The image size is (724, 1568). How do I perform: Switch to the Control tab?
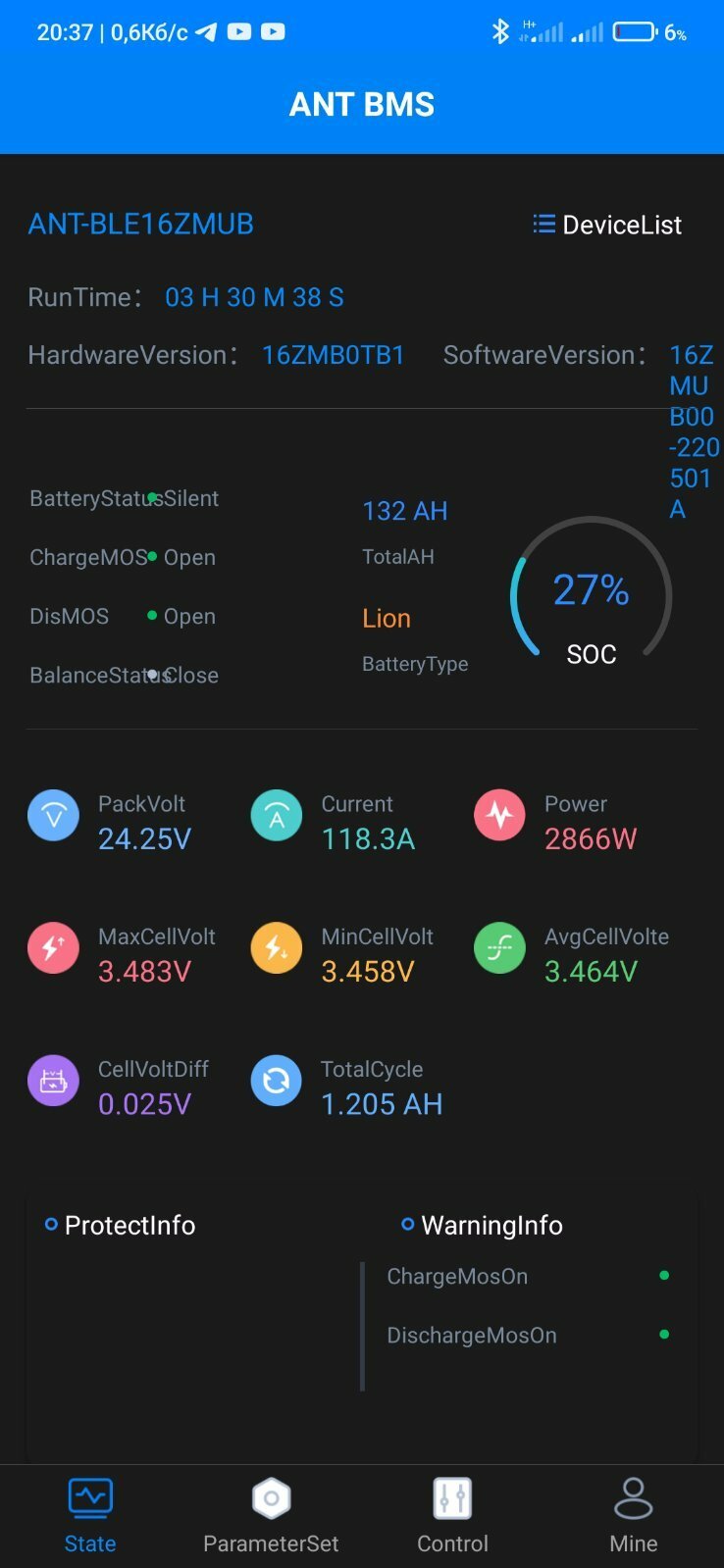452,1516
